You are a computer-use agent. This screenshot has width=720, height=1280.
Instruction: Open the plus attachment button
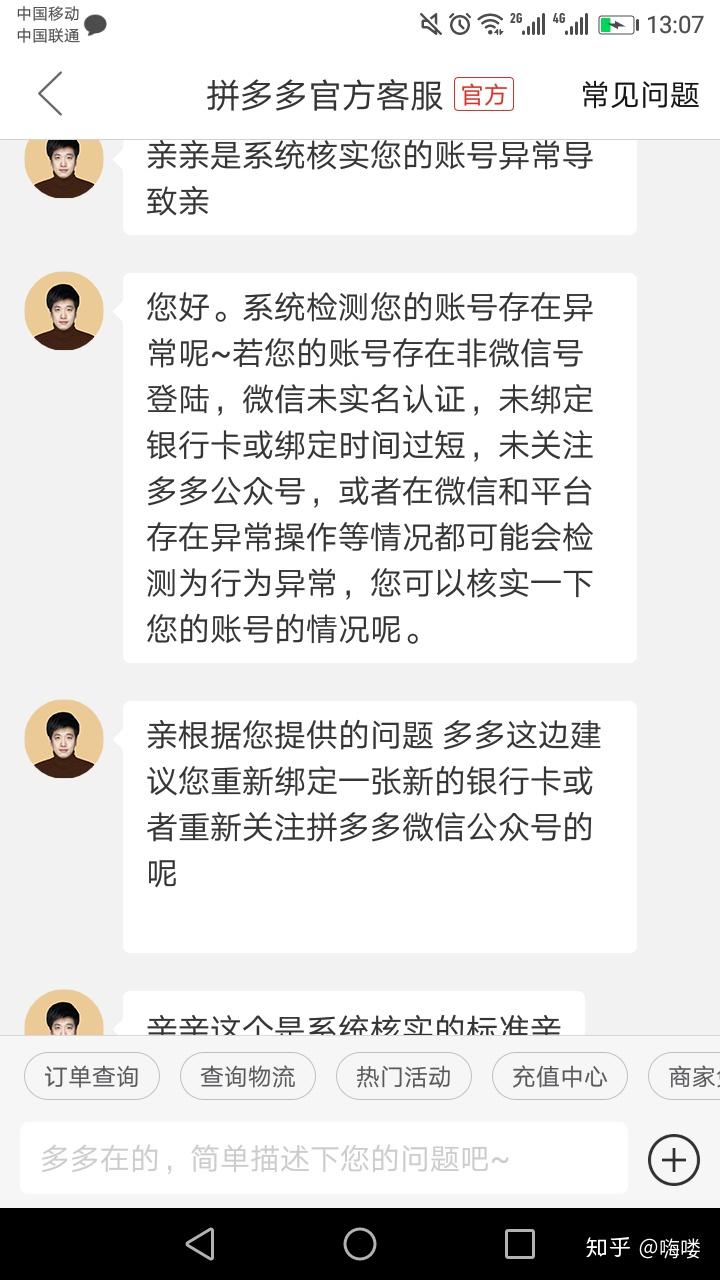(674, 1160)
